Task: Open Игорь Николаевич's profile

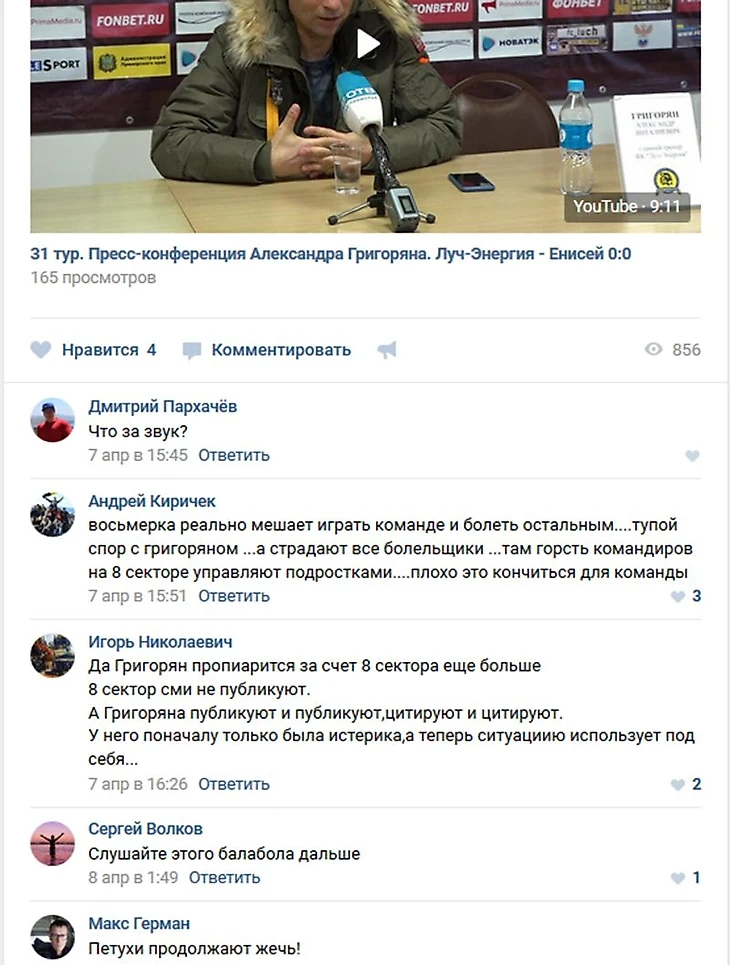Action: coord(160,642)
